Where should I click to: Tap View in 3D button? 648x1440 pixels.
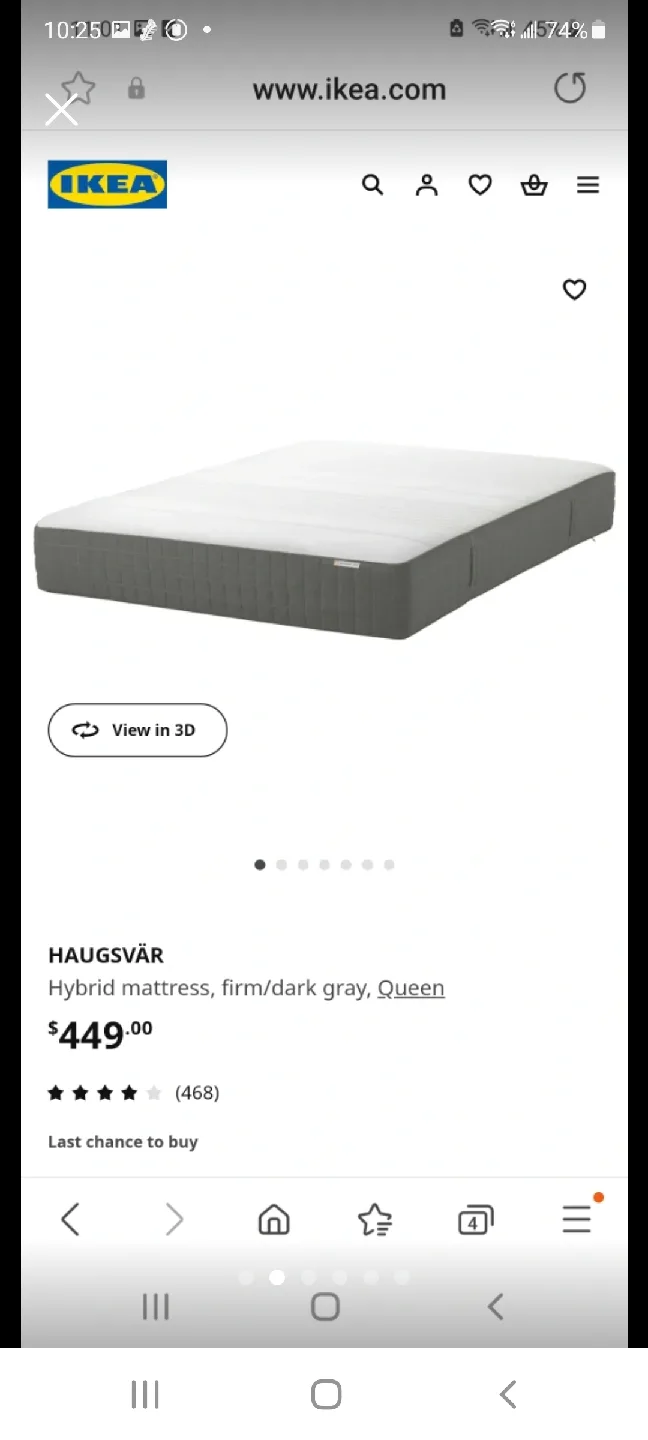click(137, 730)
